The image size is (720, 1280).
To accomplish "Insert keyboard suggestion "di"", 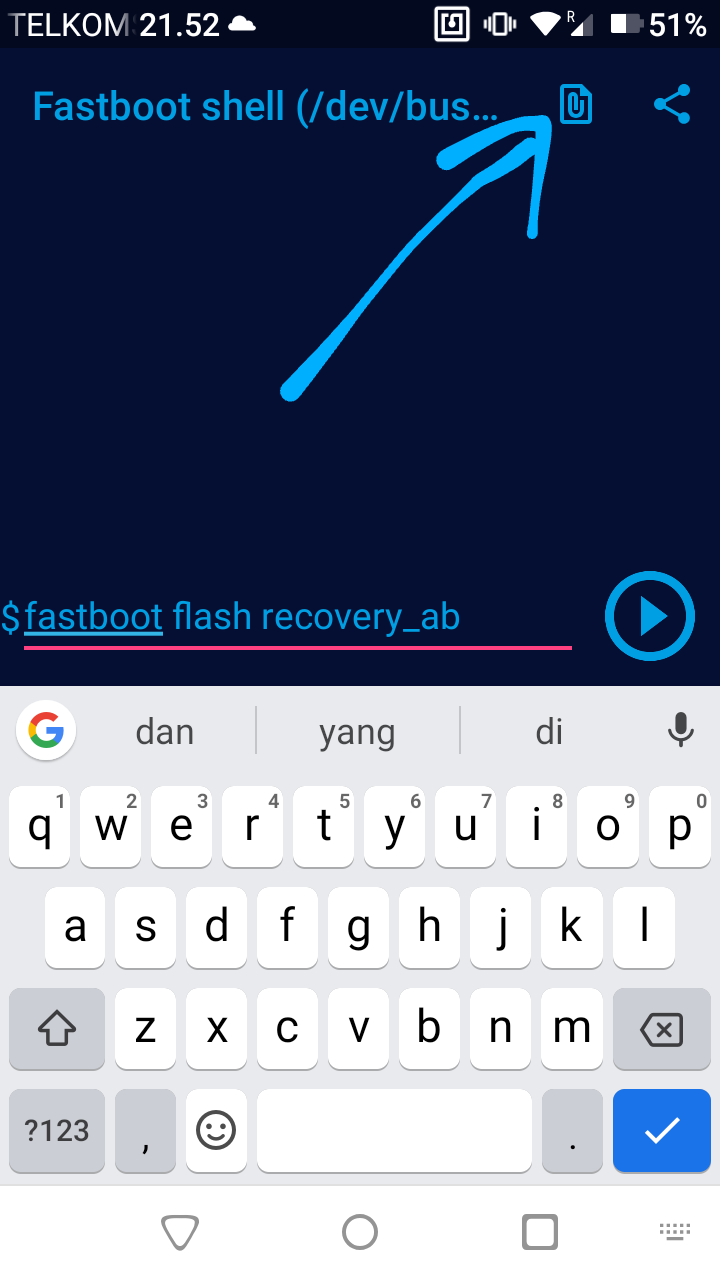I will click(x=549, y=732).
